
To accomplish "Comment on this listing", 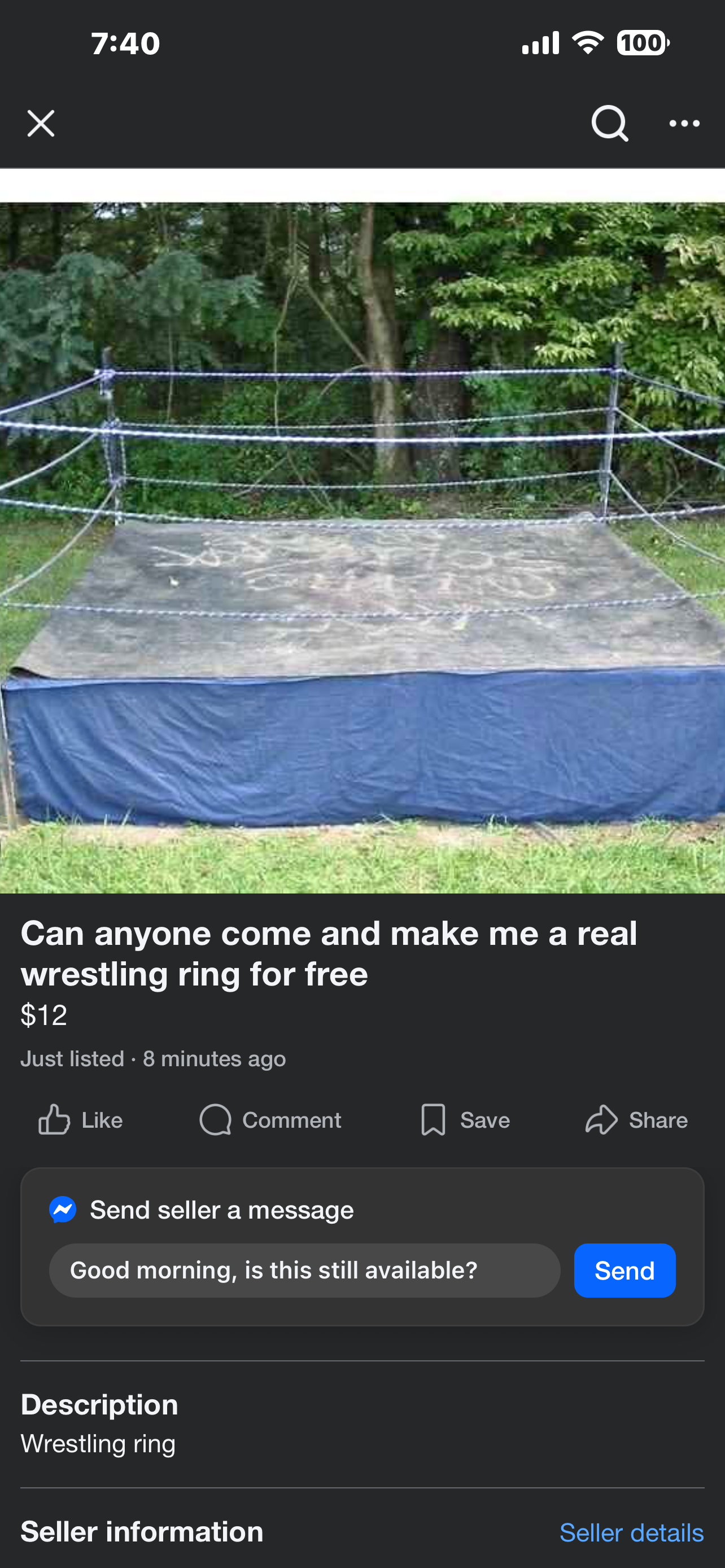I will tap(270, 1120).
